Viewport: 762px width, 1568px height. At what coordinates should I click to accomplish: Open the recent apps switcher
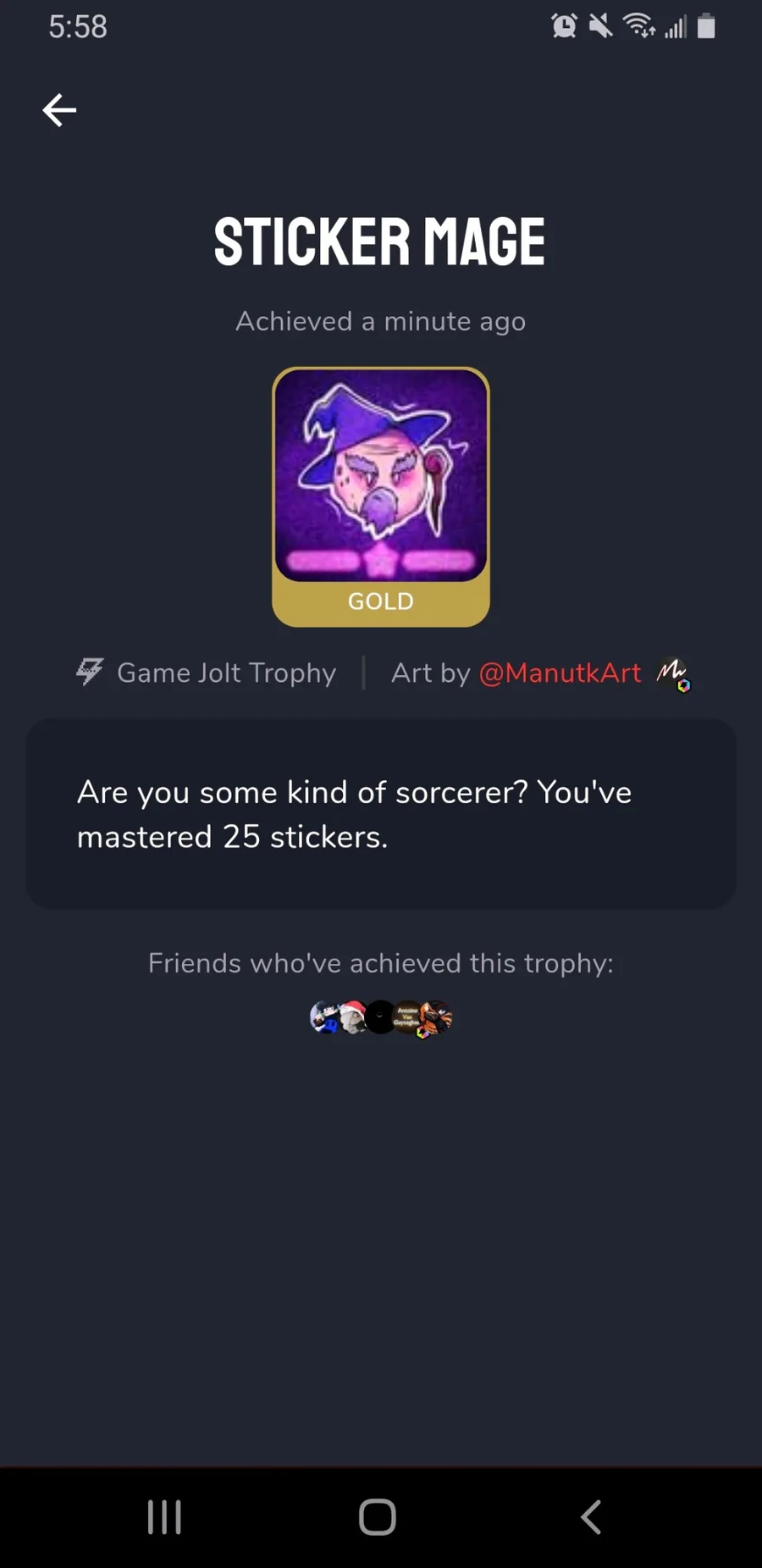(164, 1516)
